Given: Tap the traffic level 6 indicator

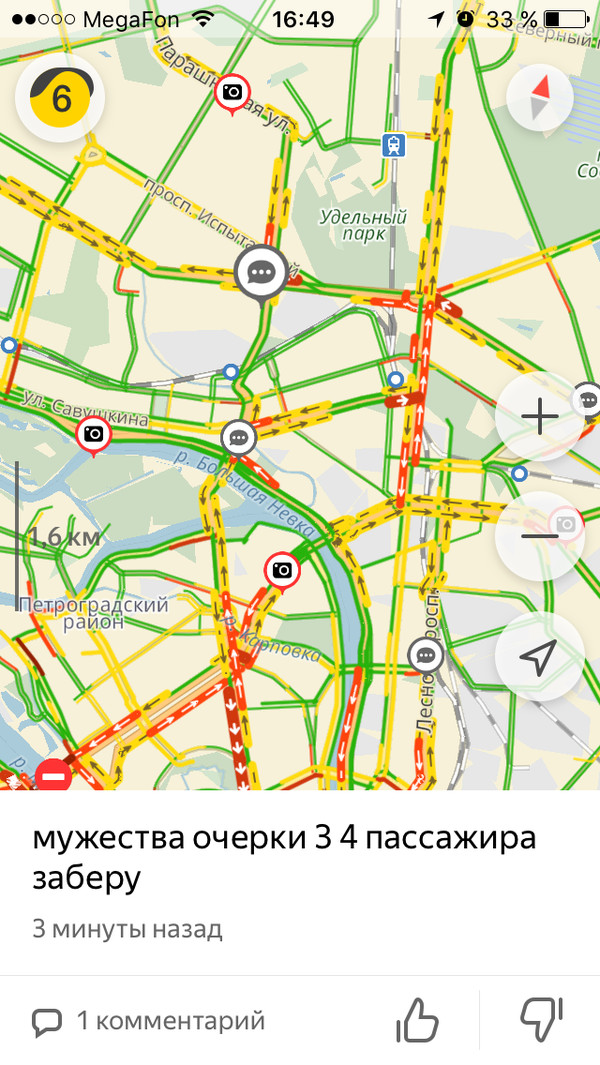Looking at the screenshot, I should (x=60, y=98).
